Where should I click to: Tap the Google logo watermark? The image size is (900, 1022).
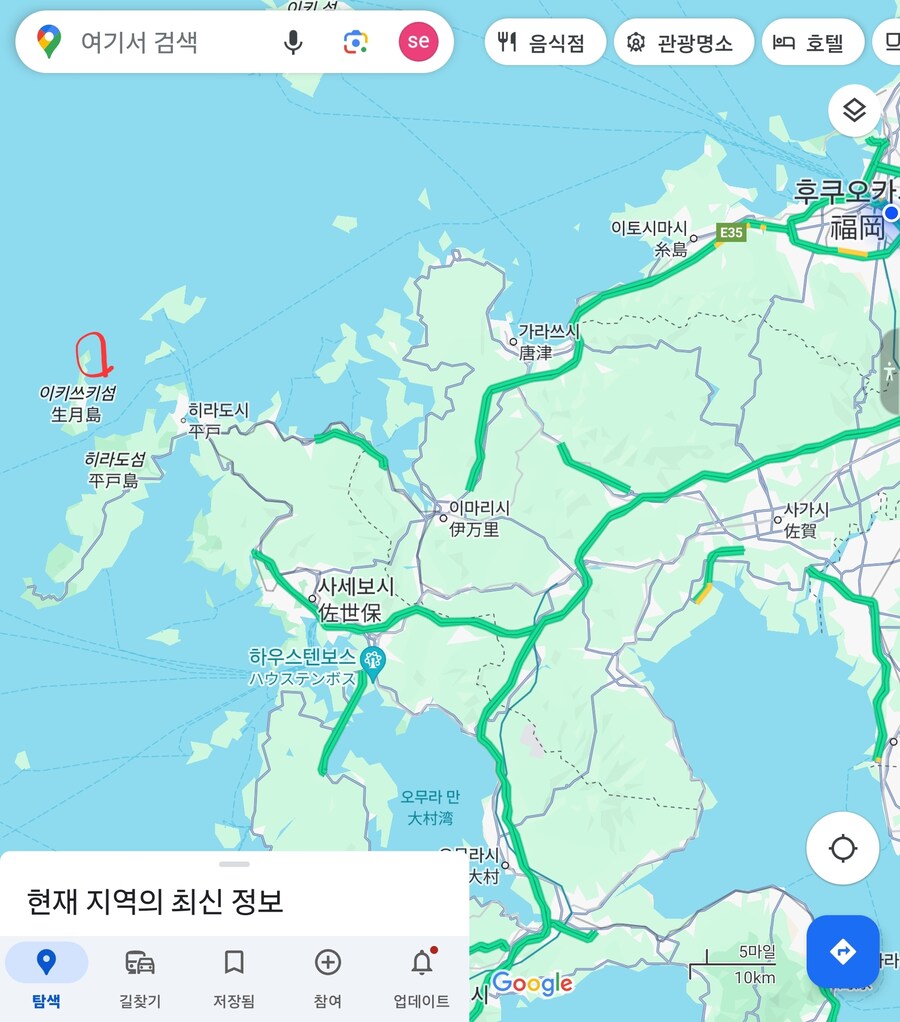[533, 984]
